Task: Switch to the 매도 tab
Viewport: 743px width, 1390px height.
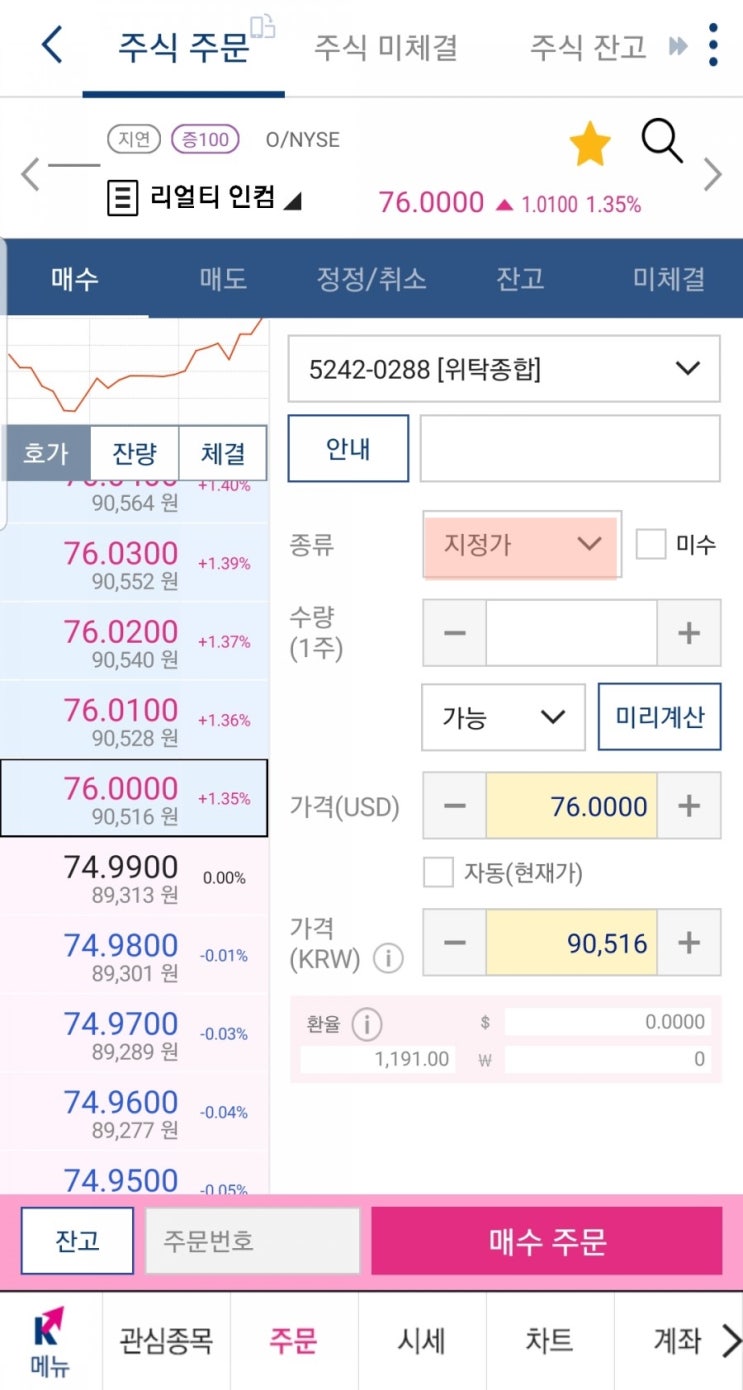Action: click(222, 280)
